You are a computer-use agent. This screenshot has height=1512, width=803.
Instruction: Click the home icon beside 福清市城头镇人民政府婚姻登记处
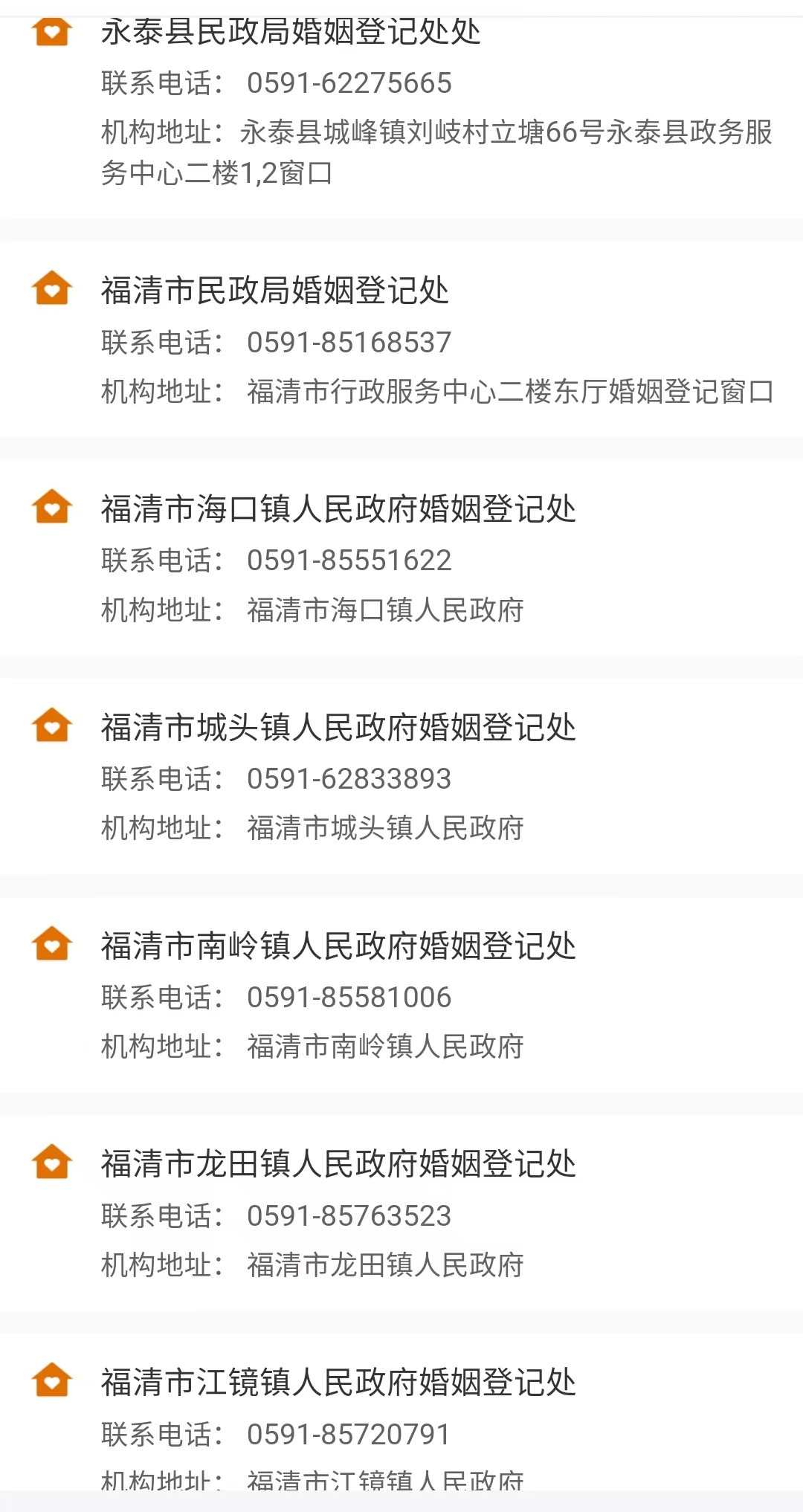51,725
